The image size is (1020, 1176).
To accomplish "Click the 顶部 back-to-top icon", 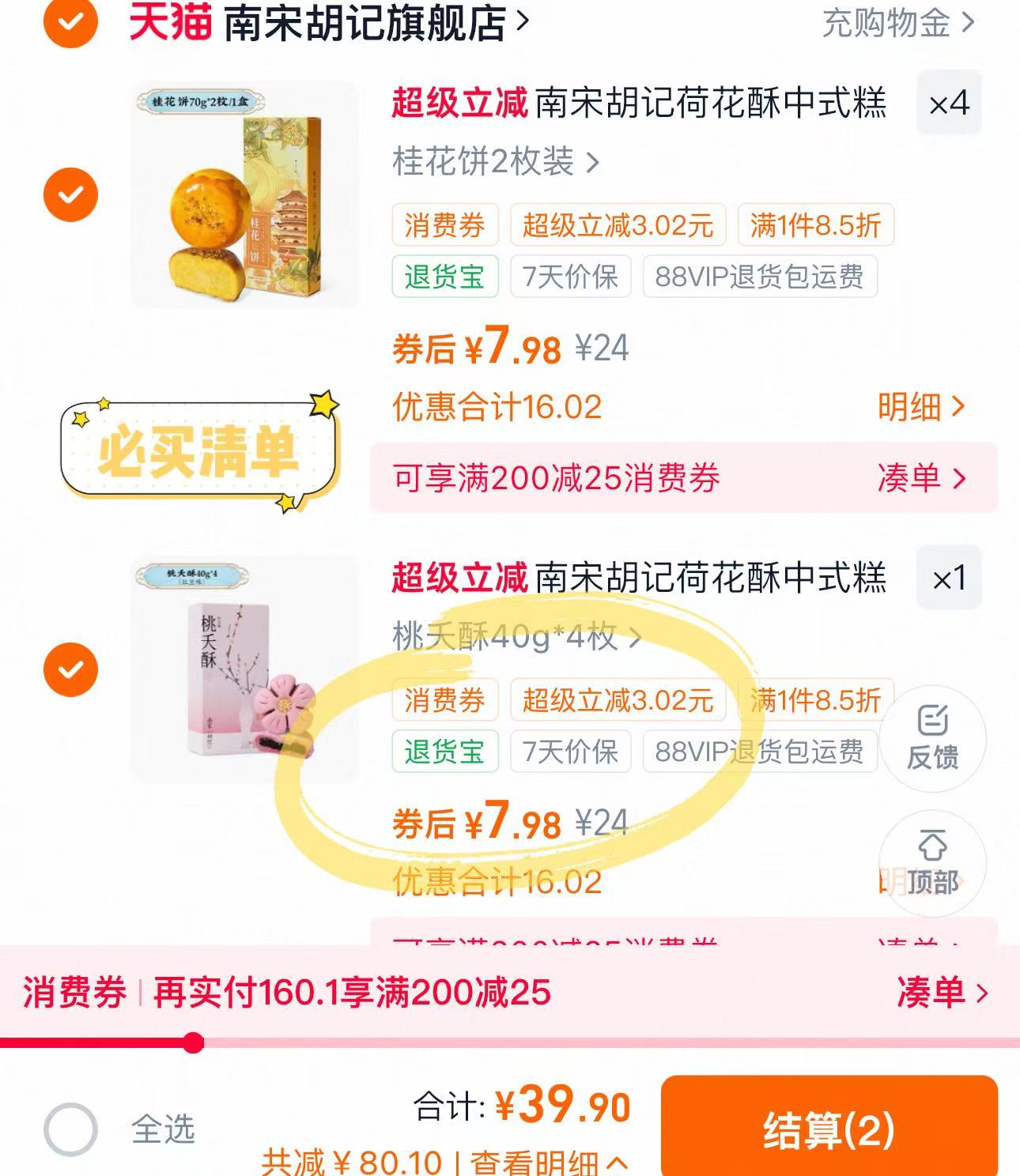I will pos(932,865).
